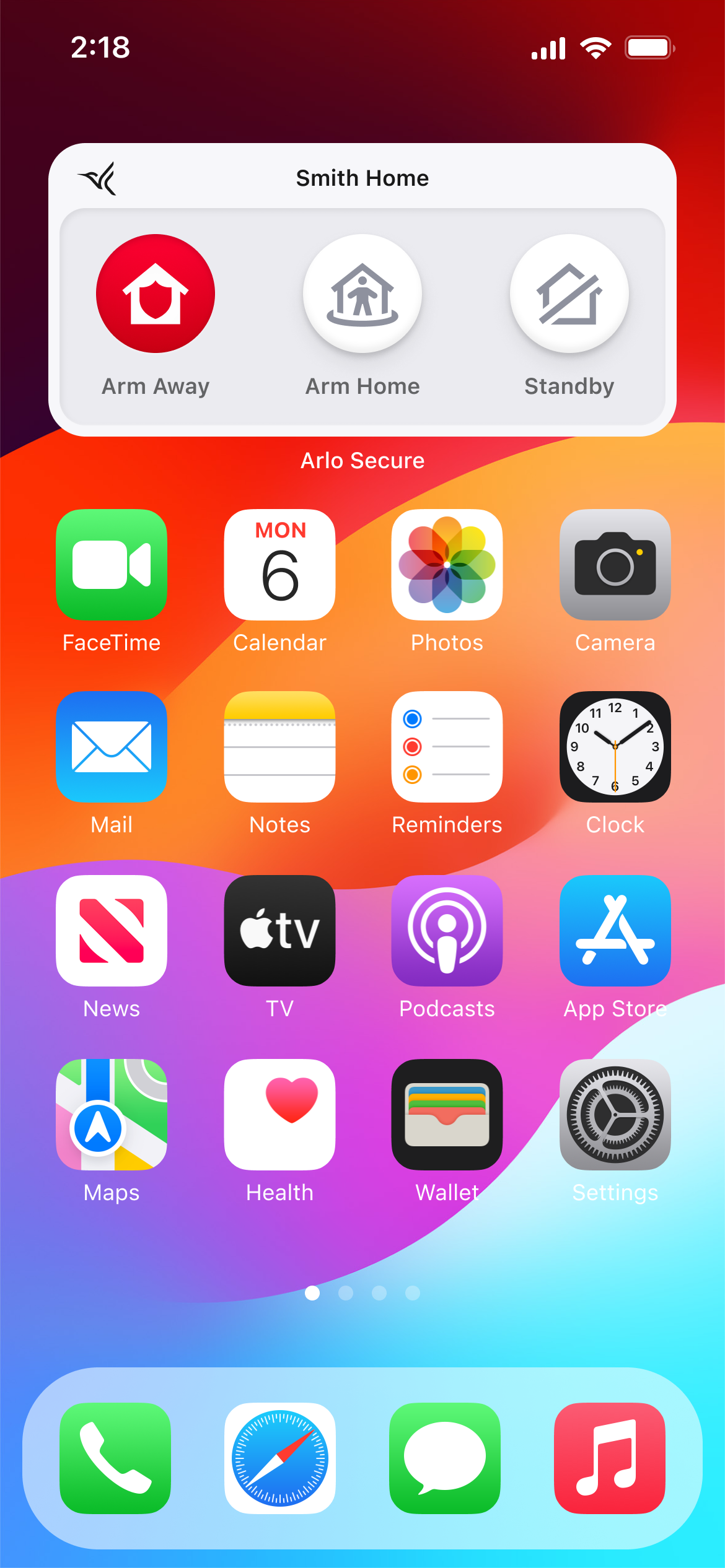Select Arm Home in the Arlo widget
The image size is (725, 1568).
(x=362, y=294)
